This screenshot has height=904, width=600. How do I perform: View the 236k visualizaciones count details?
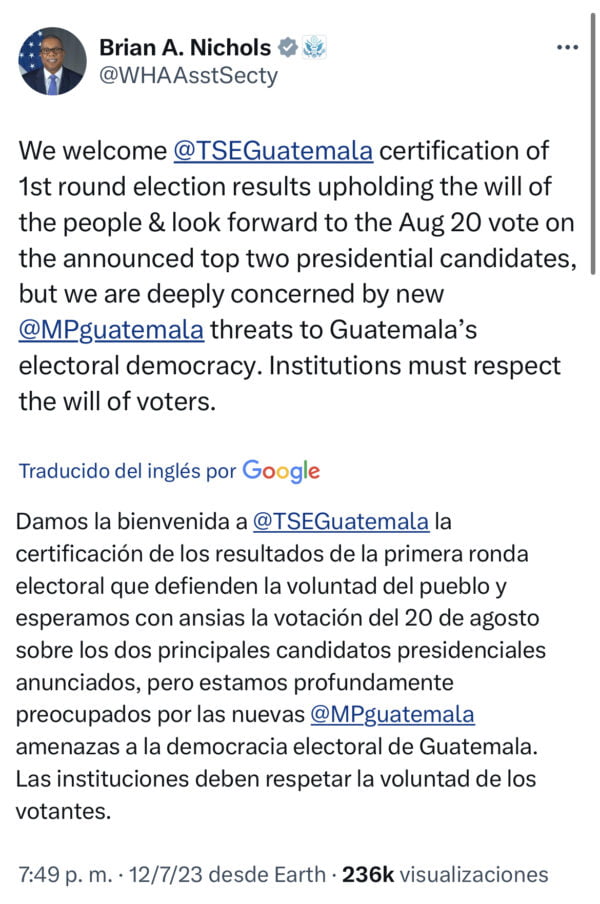click(445, 874)
